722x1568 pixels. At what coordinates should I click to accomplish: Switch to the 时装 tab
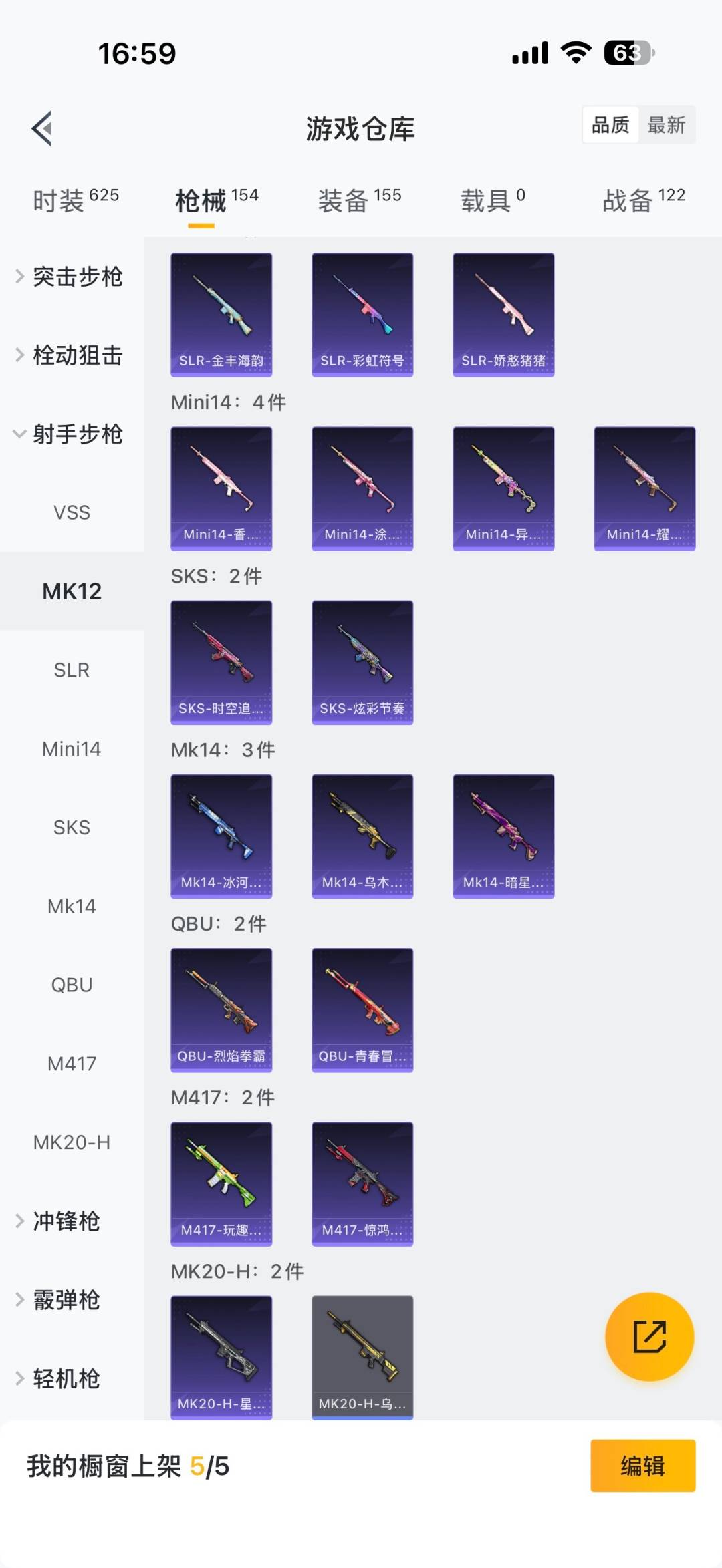click(x=76, y=200)
